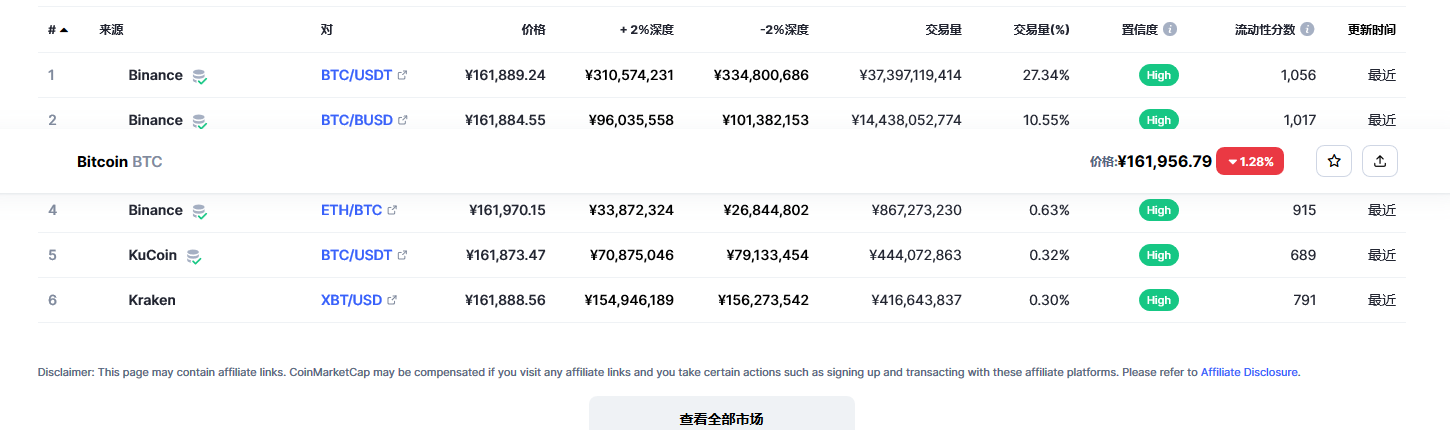Open the KuCoin exchange source

pyautogui.click(x=152, y=255)
